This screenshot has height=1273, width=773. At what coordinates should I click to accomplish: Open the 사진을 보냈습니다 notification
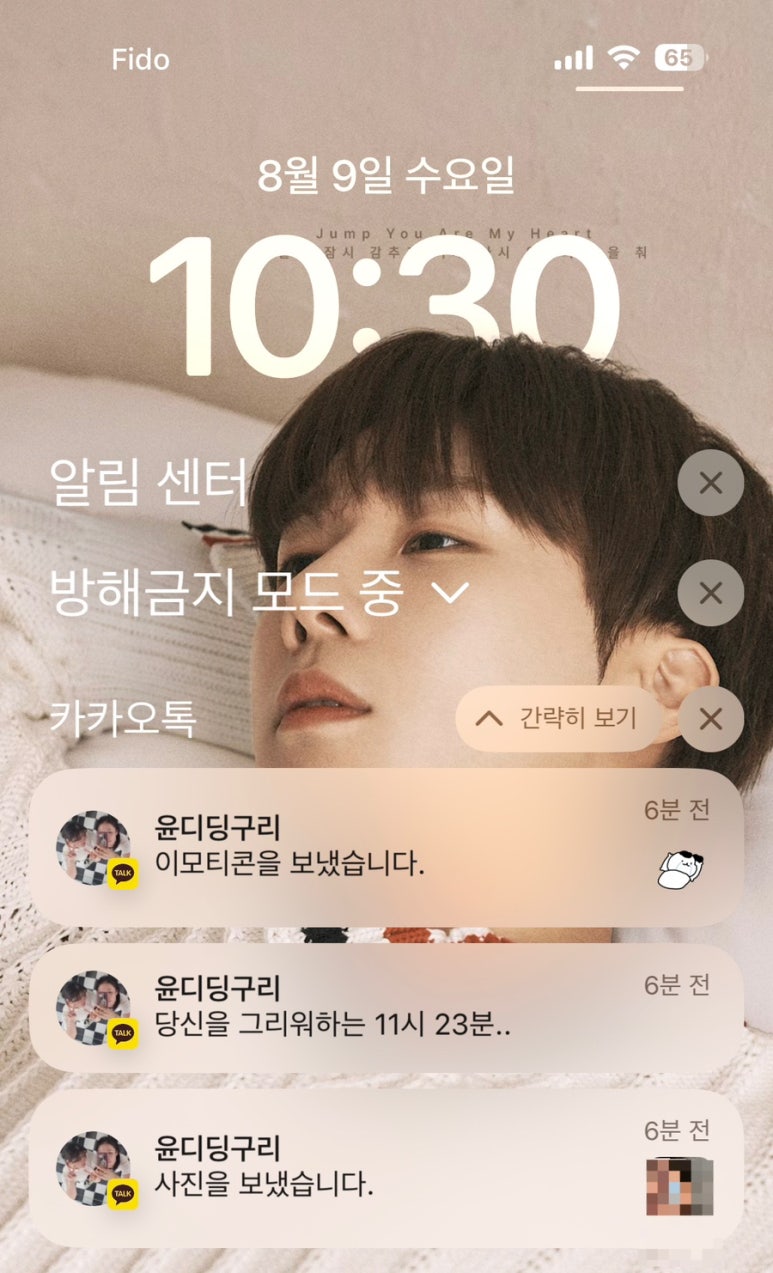click(x=386, y=1168)
